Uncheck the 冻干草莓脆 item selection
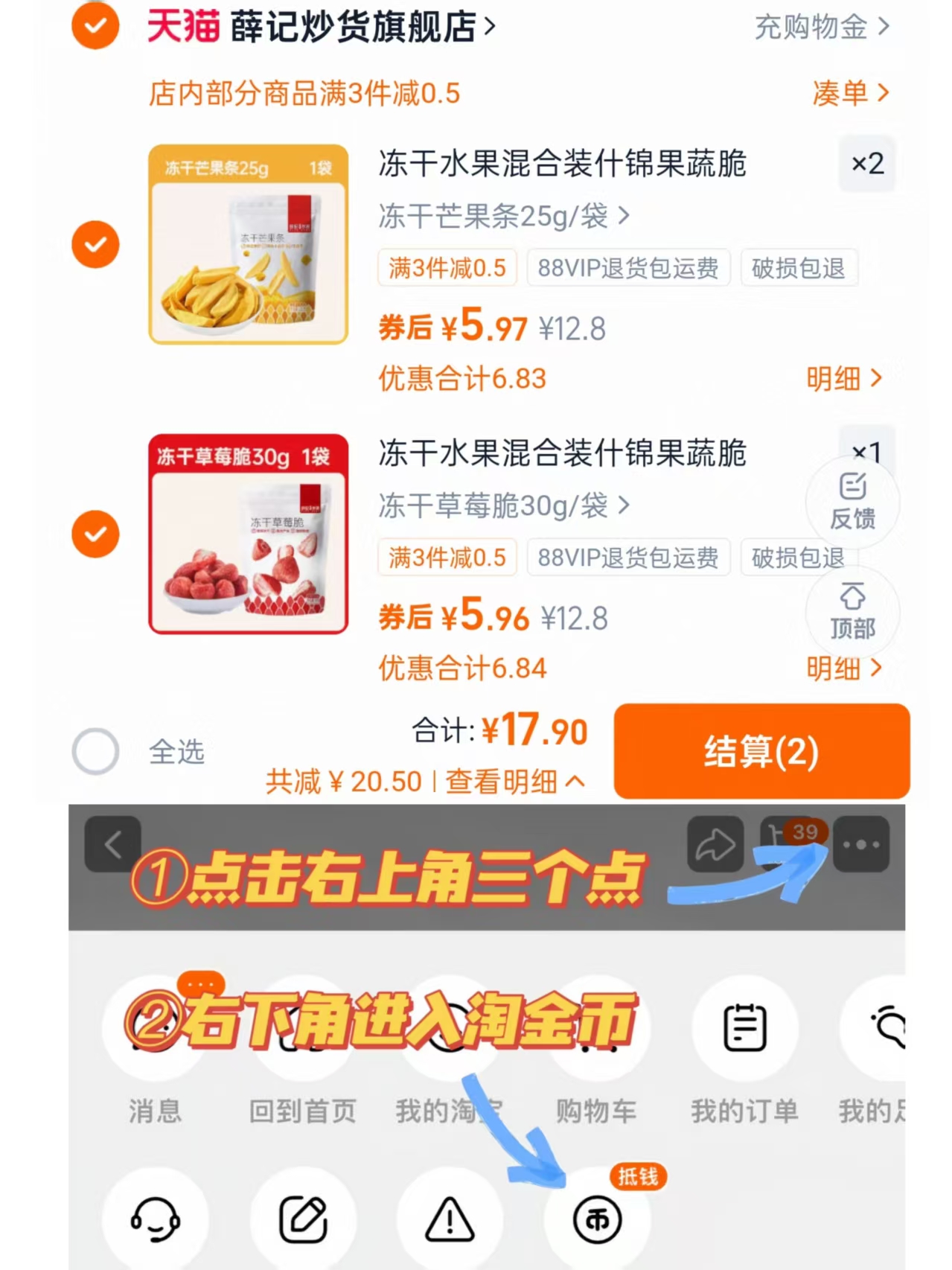The image size is (952, 1270). (95, 533)
